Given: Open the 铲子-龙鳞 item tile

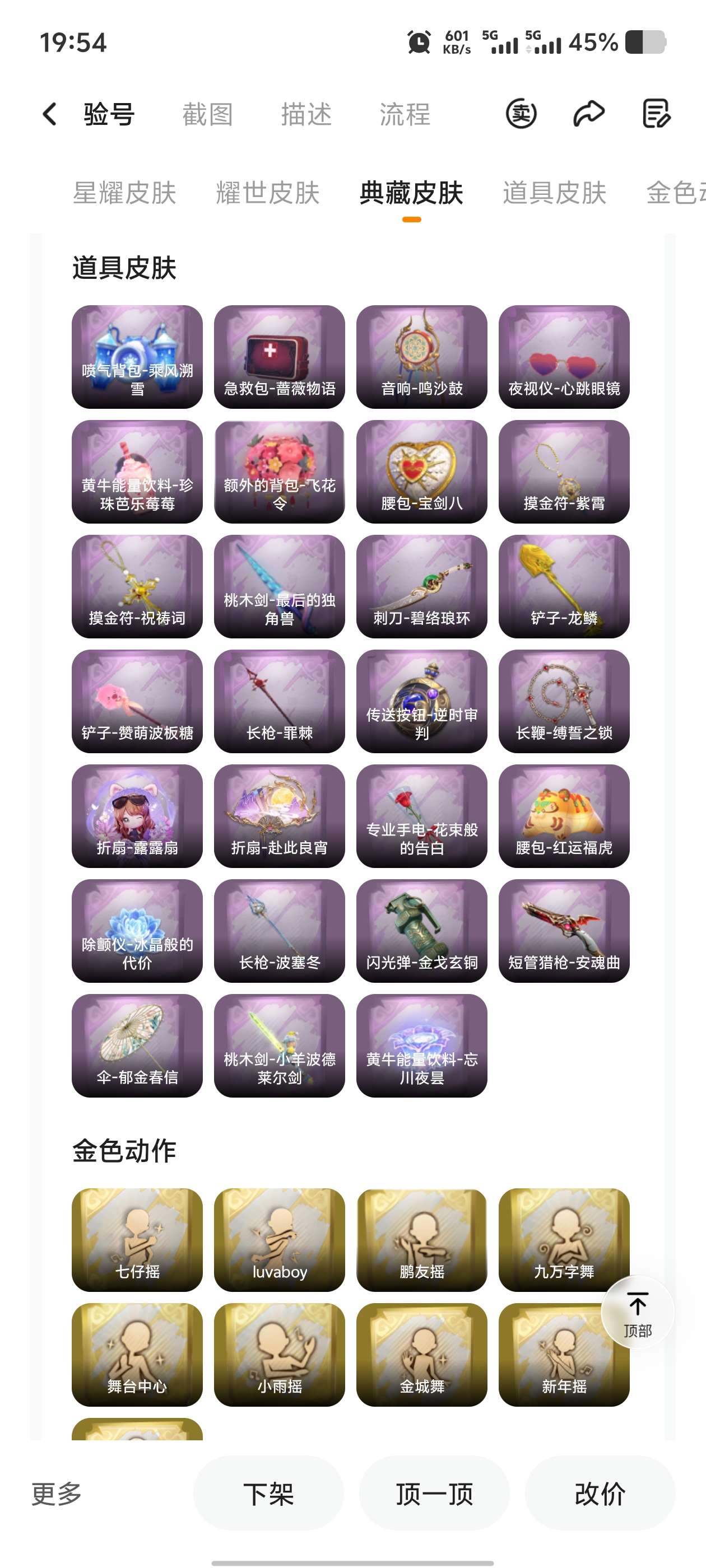Looking at the screenshot, I should (564, 587).
